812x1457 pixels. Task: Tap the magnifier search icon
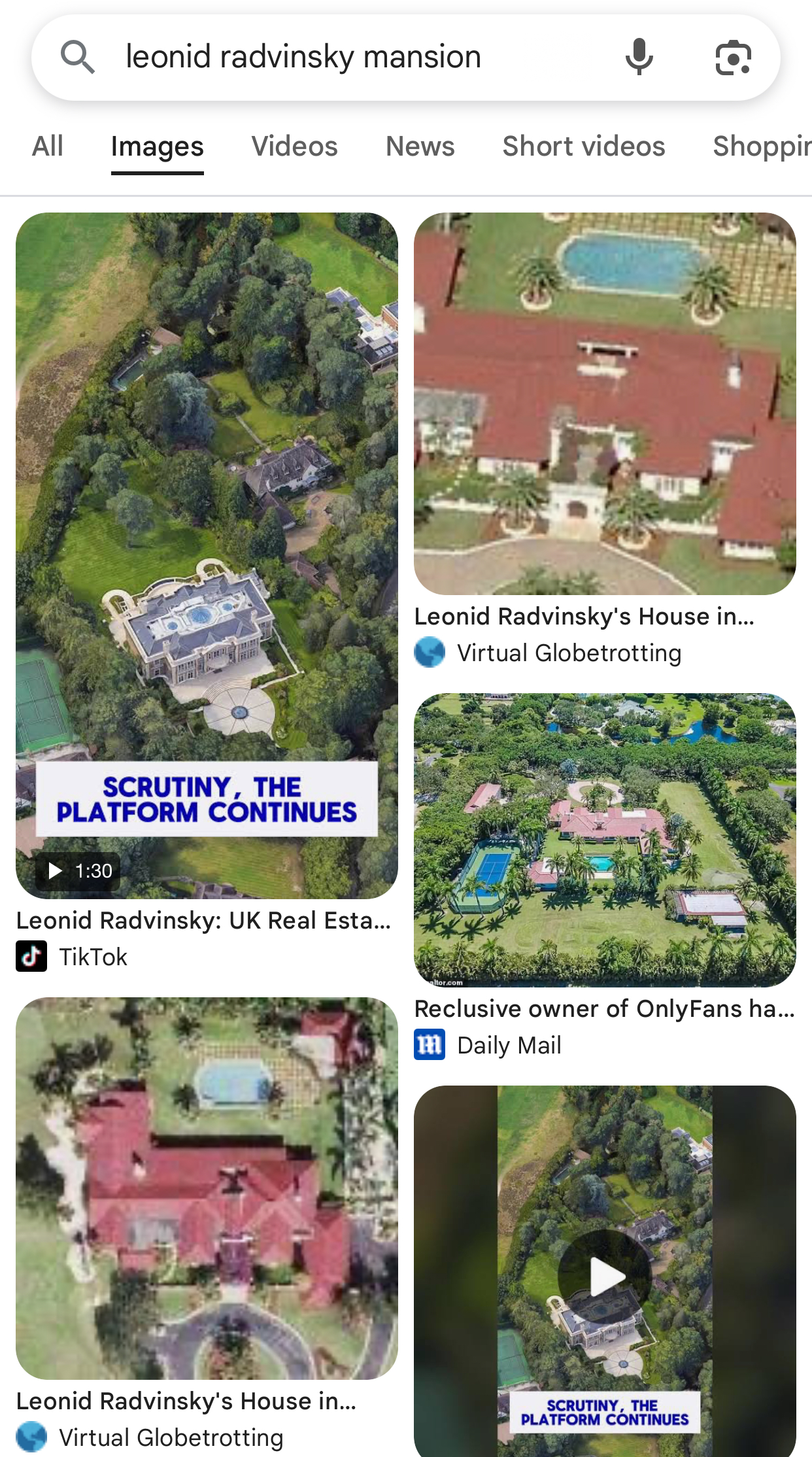78,58
